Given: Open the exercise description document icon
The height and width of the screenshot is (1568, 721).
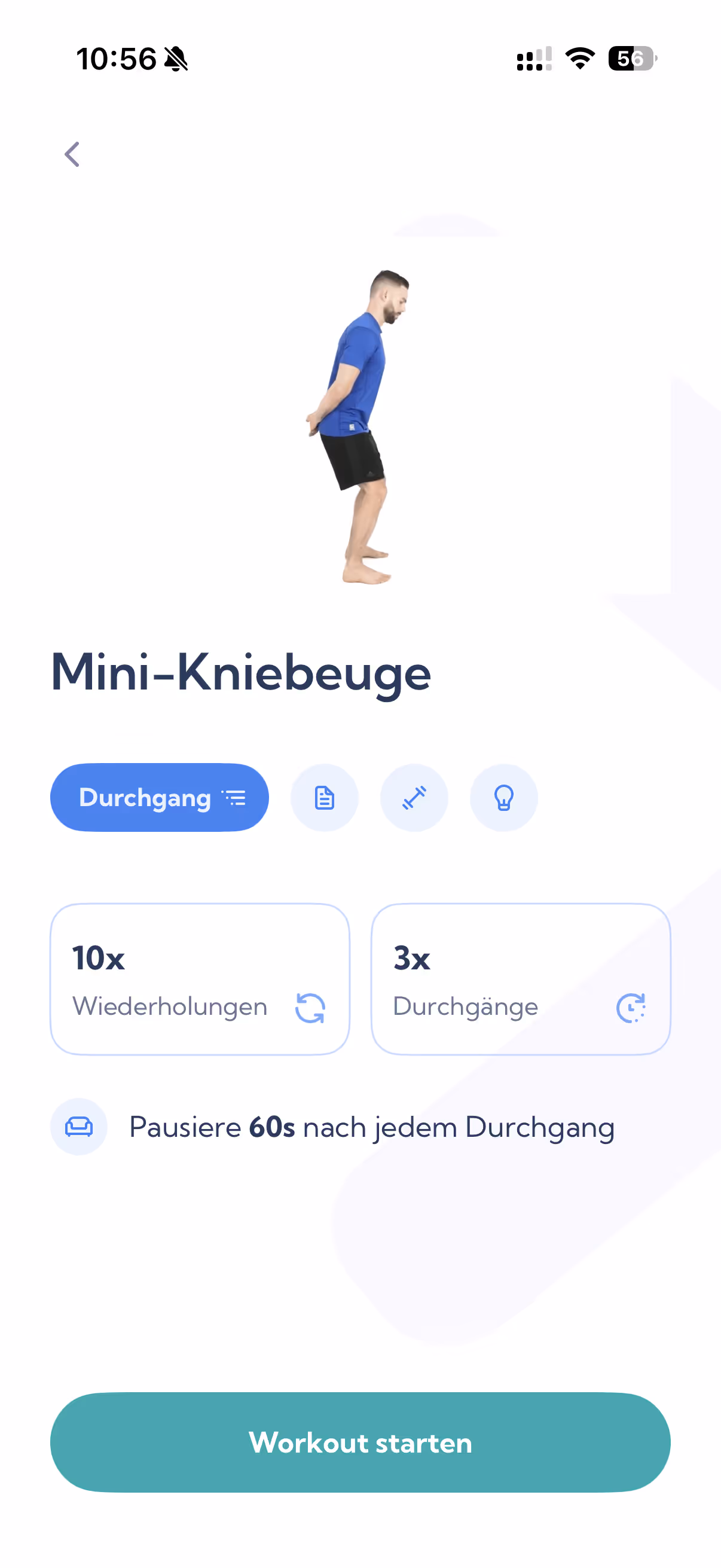Looking at the screenshot, I should coord(324,797).
